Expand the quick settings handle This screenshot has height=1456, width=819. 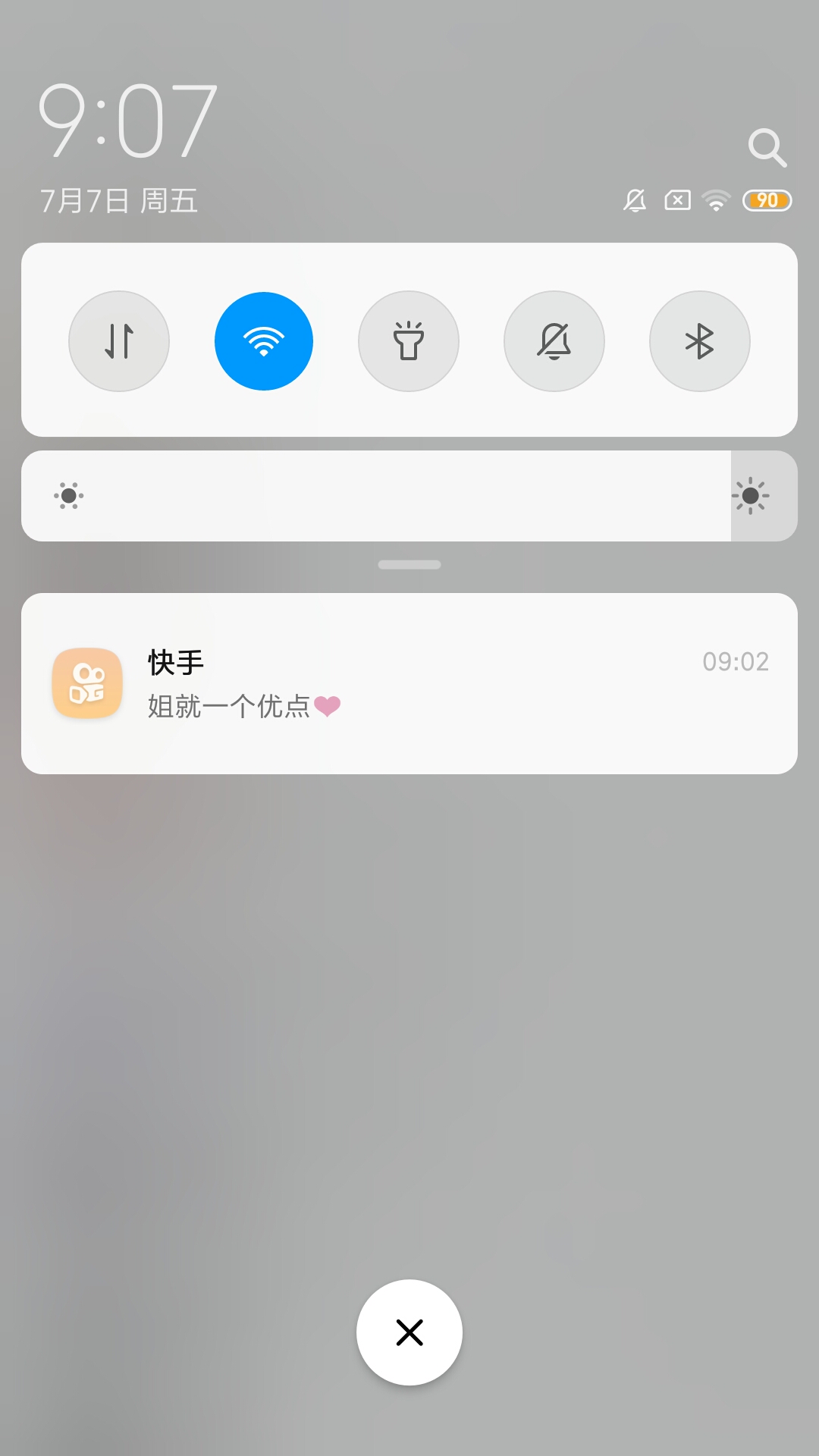pos(409,565)
